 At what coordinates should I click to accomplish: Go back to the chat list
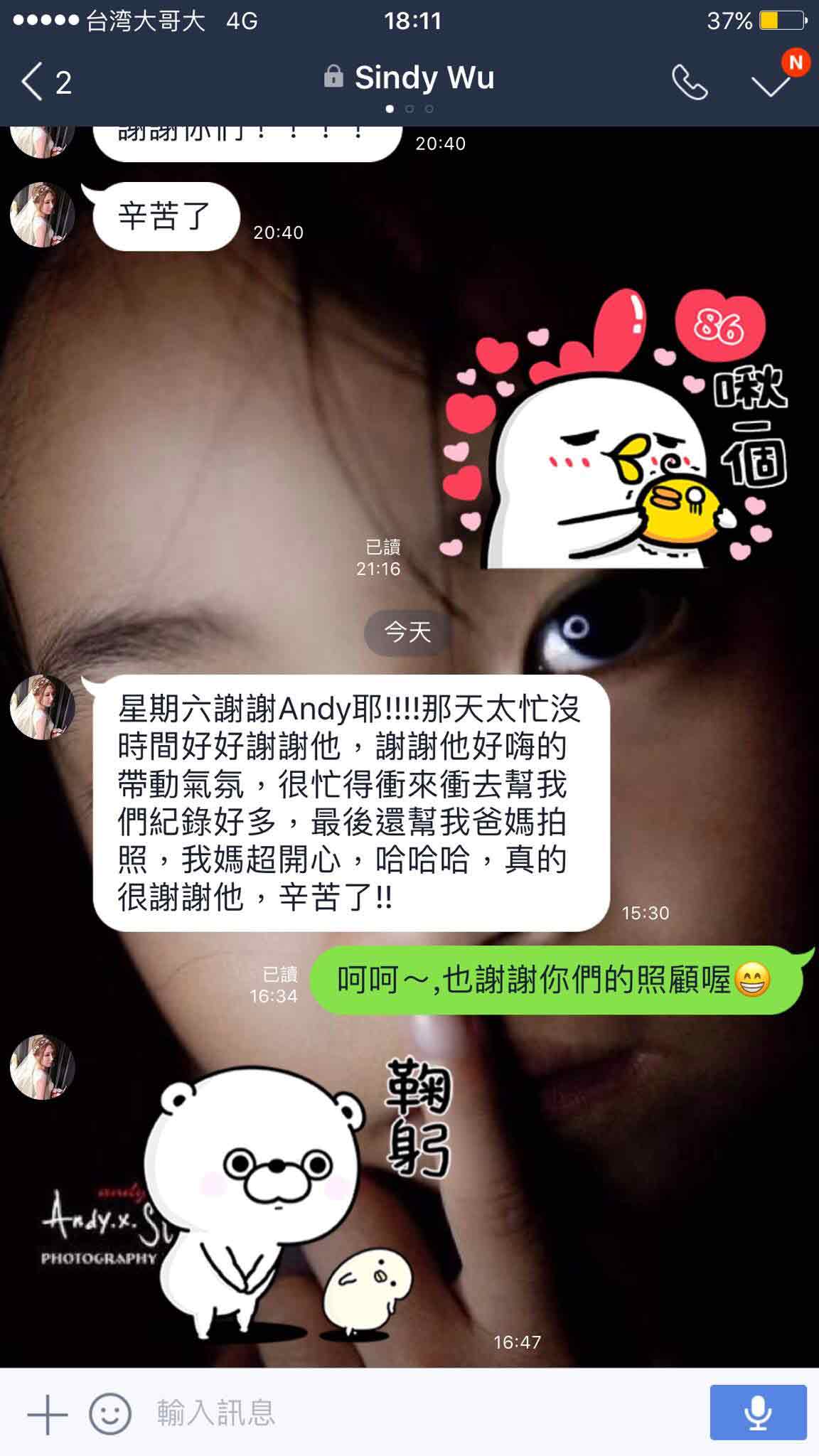[x=44, y=82]
